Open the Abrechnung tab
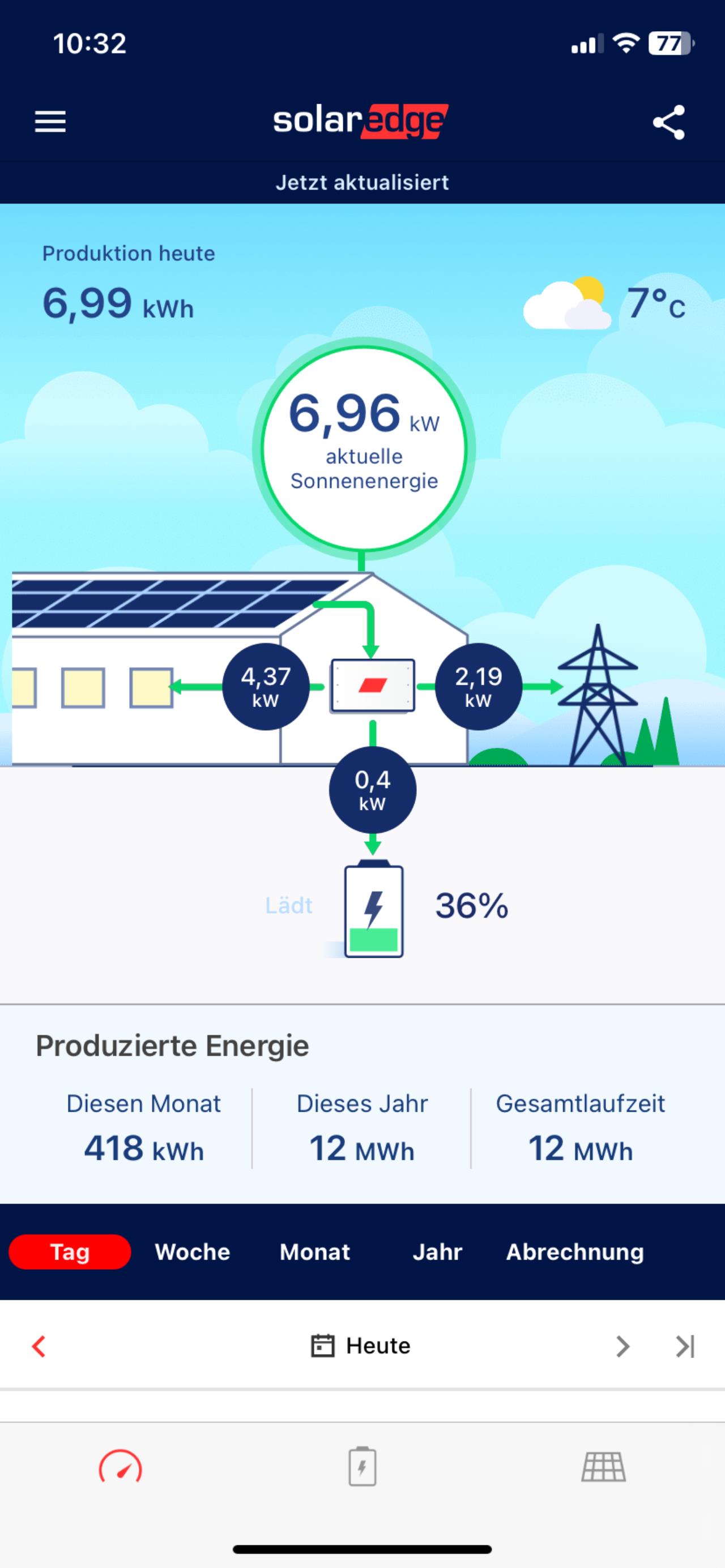The width and height of the screenshot is (725, 1568). (x=575, y=1252)
